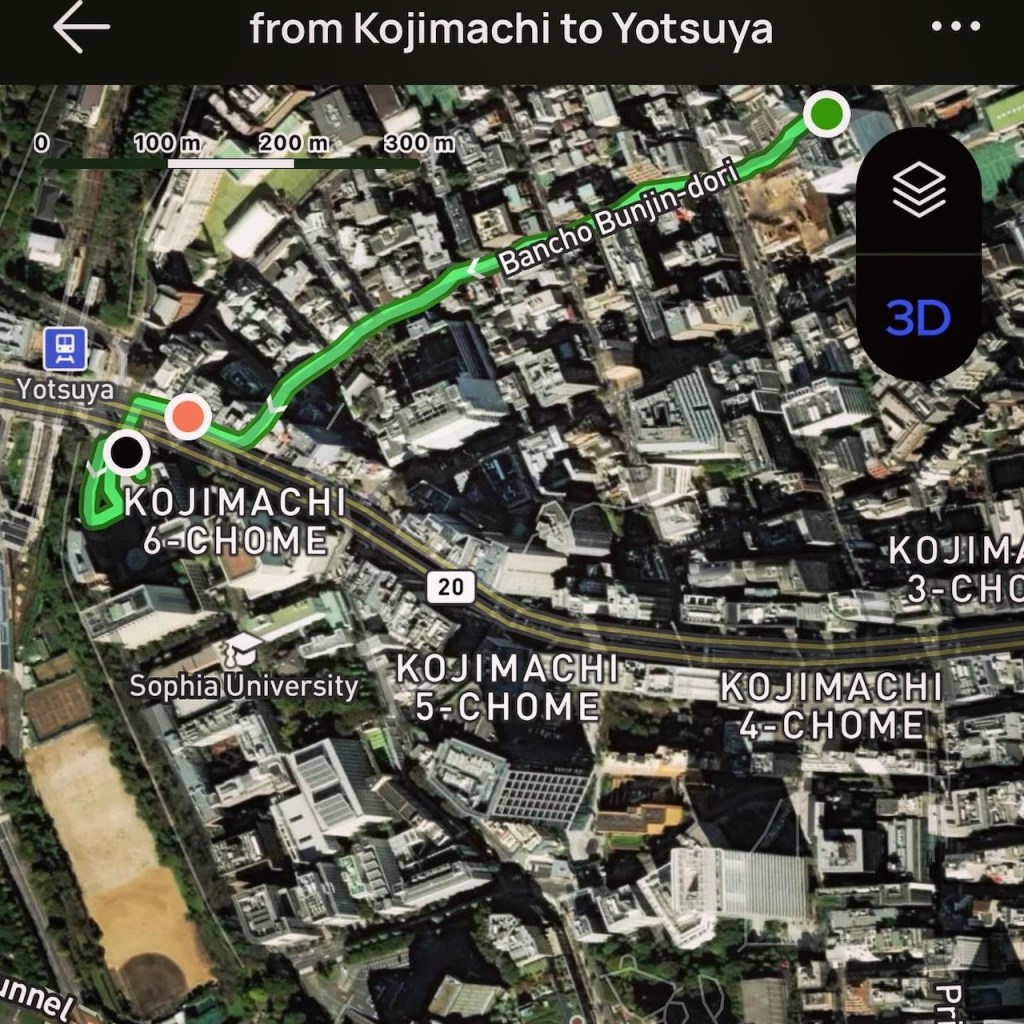Open the Sophia University place marker
Viewport: 1024px width, 1024px height.
243,651
